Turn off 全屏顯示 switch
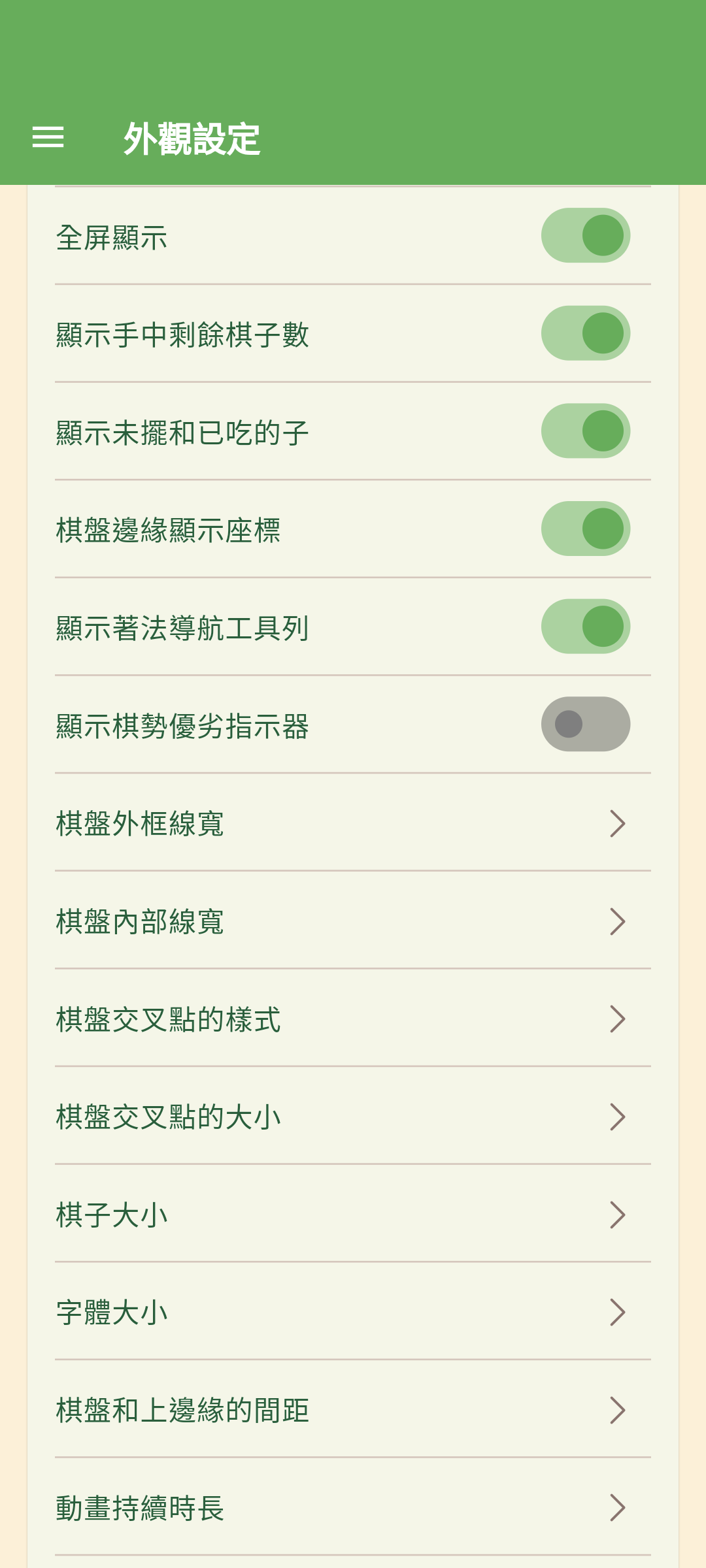This screenshot has width=706, height=1568. pos(585,235)
